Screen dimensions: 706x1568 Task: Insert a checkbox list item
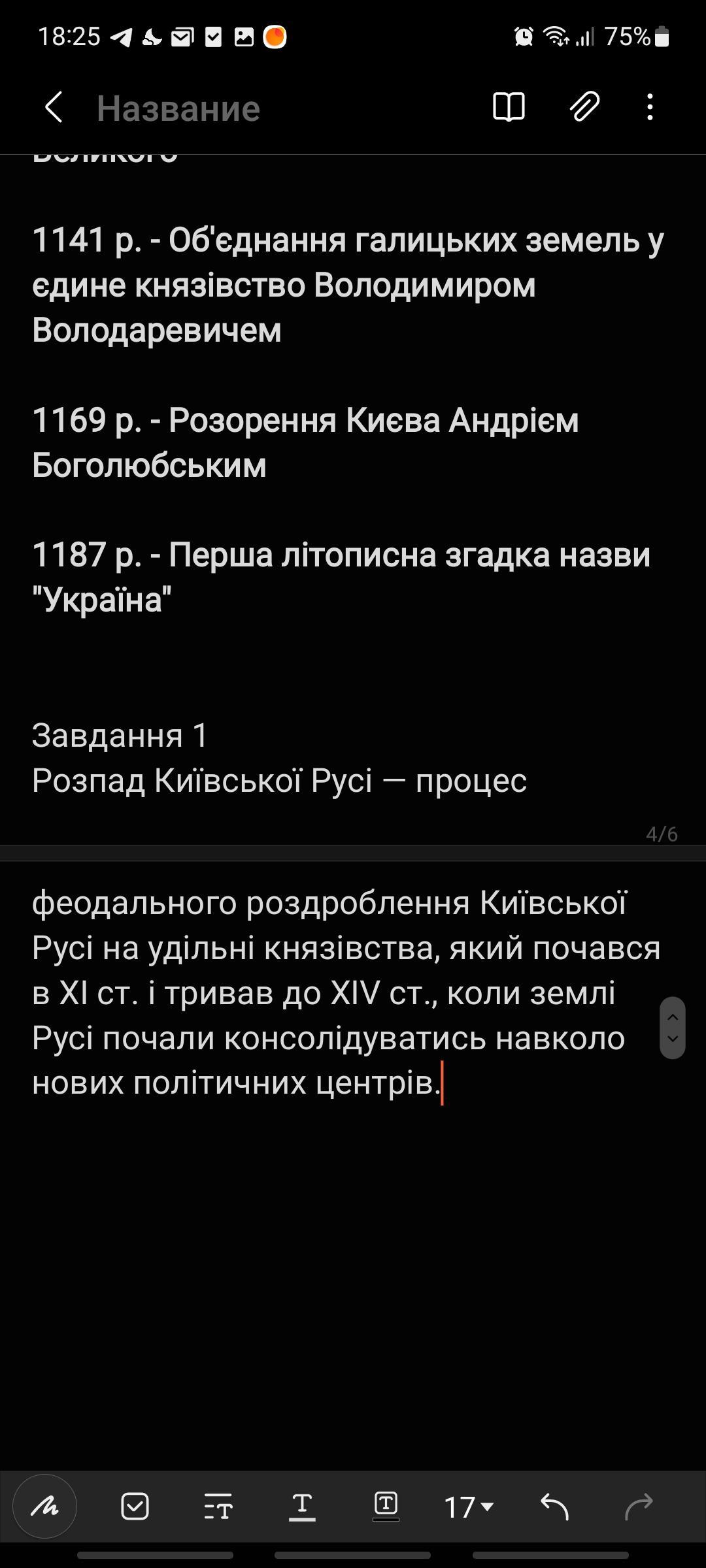pyautogui.click(x=135, y=1507)
